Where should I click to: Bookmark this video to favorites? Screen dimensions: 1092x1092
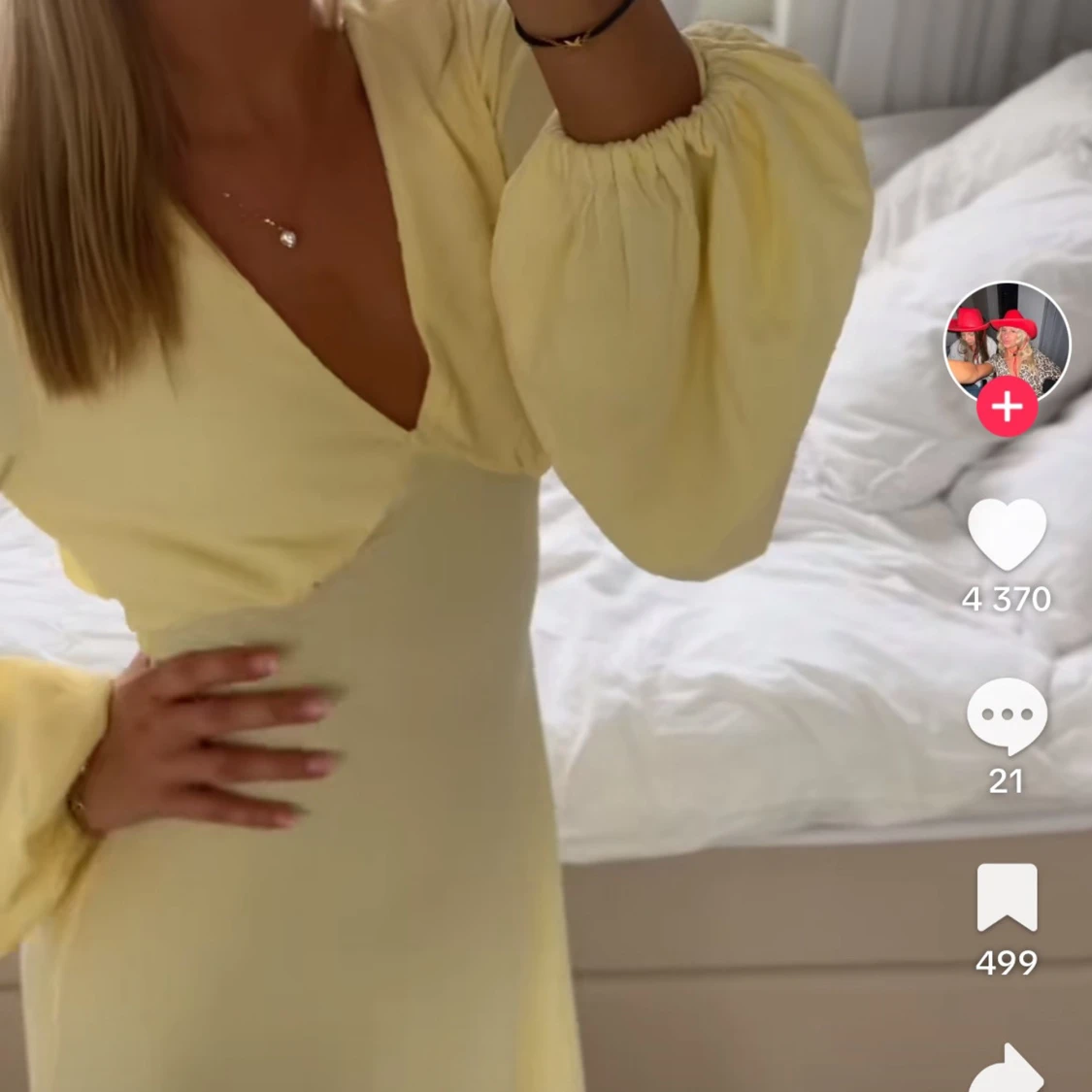point(1007,898)
